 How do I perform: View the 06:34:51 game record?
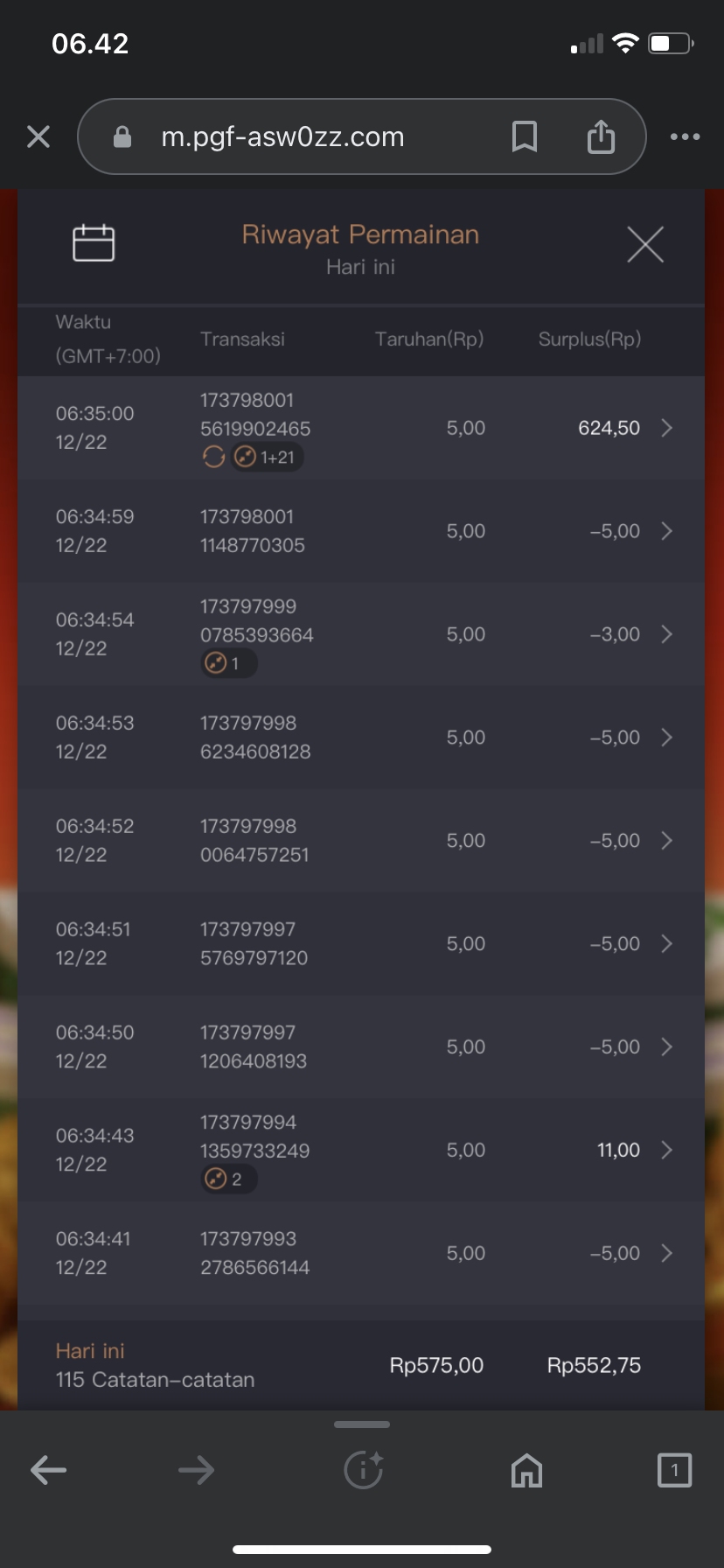coord(666,944)
